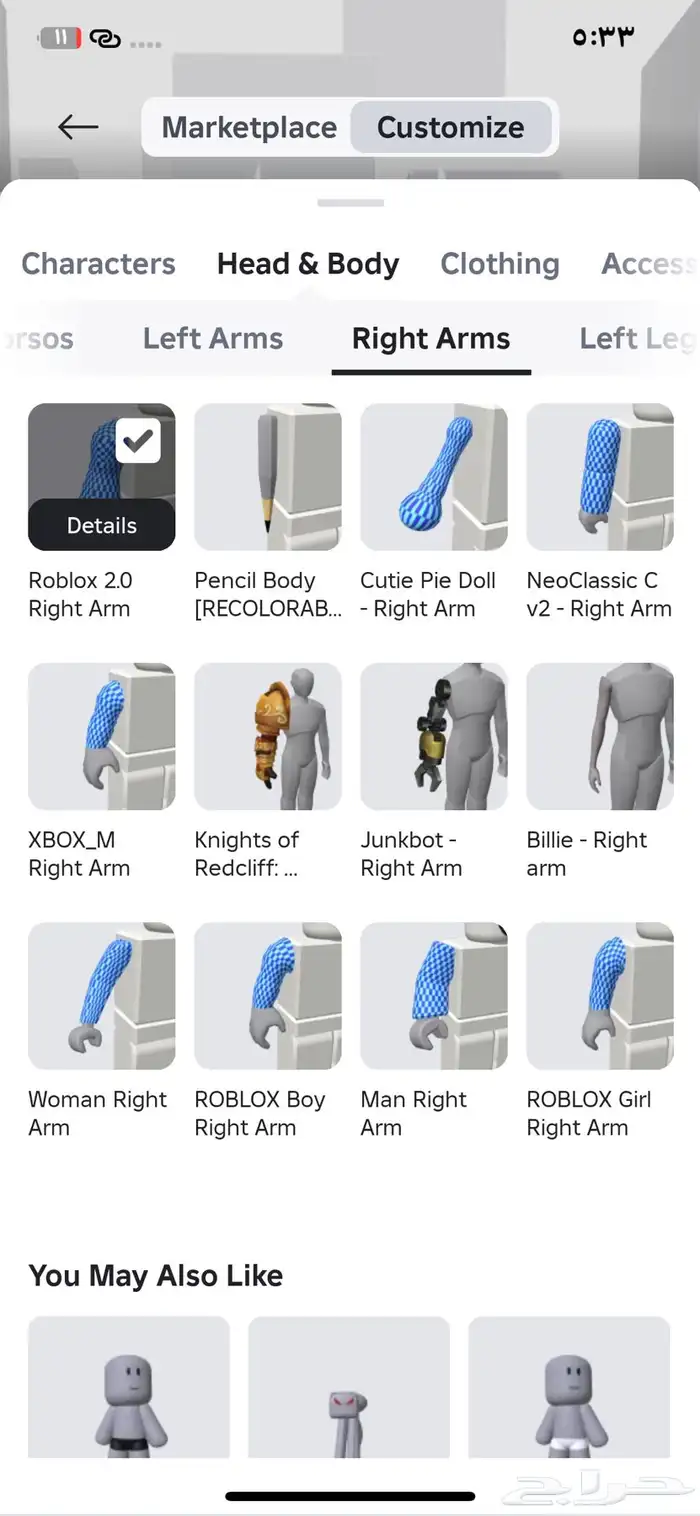Screen dimensions: 700x1516
Task: Pick the Junkbot Right Arm
Action: click(x=433, y=736)
